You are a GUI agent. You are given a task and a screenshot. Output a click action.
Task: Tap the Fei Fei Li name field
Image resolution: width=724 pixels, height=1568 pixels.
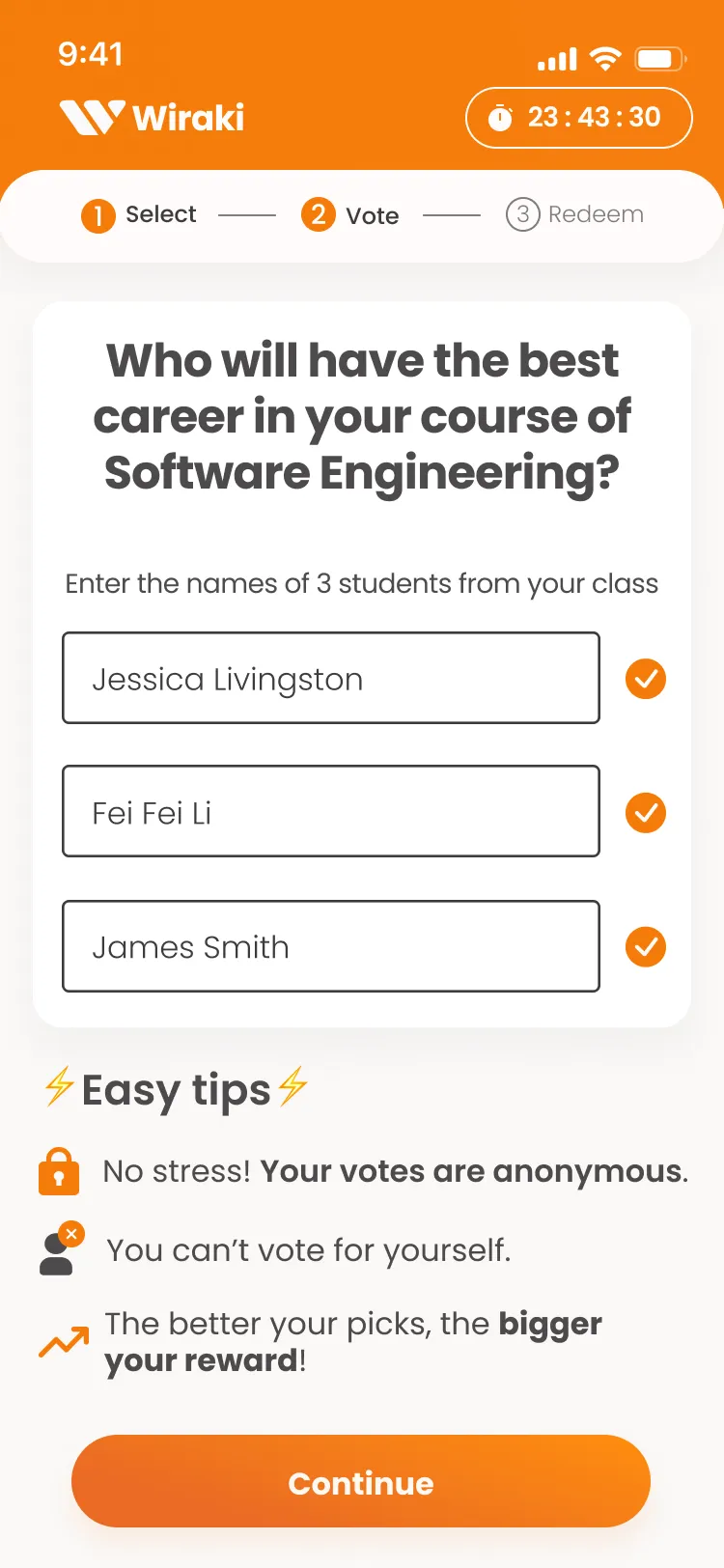[330, 811]
